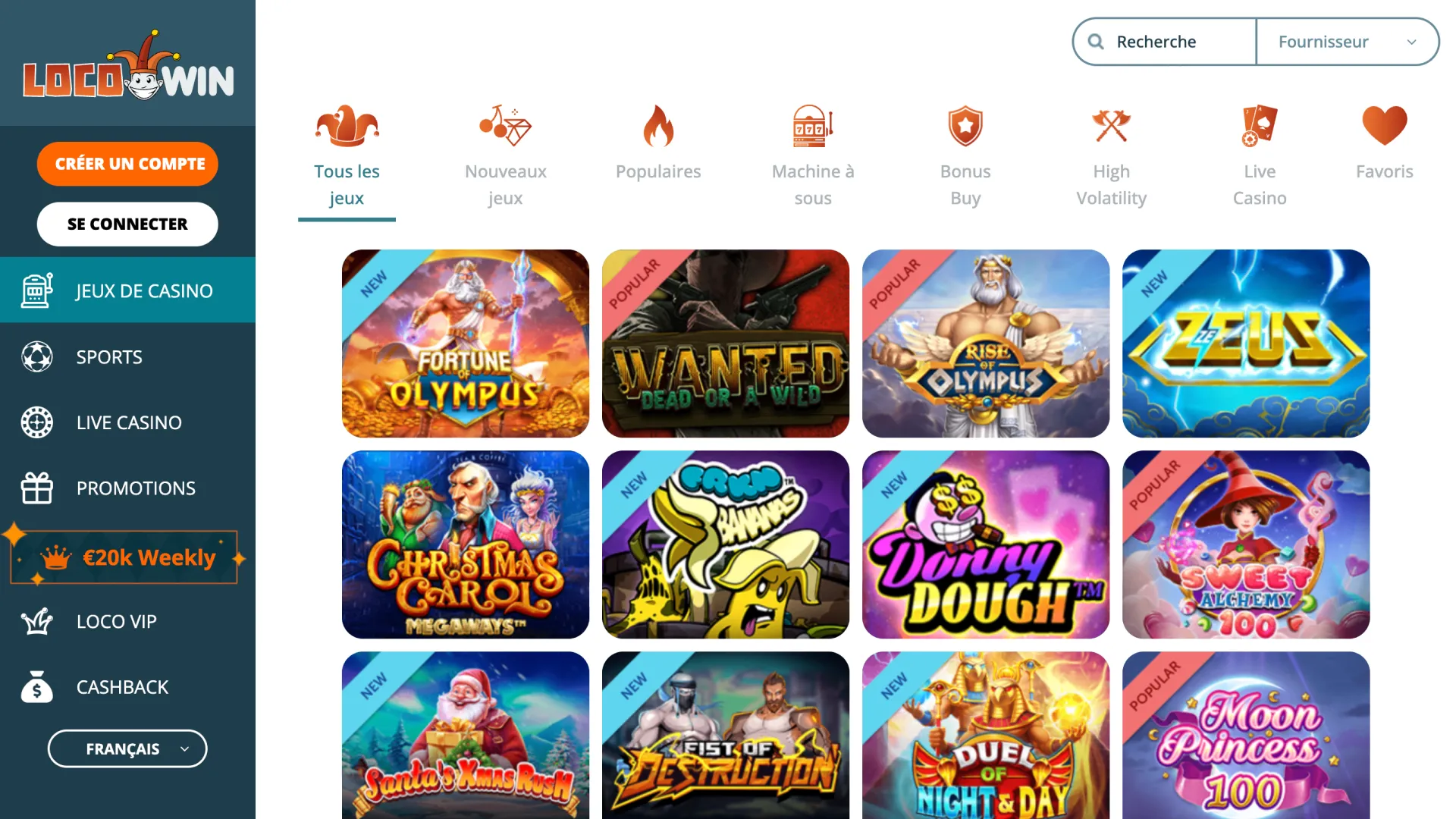Switch to the Nouveaux jeux tab

505,157
